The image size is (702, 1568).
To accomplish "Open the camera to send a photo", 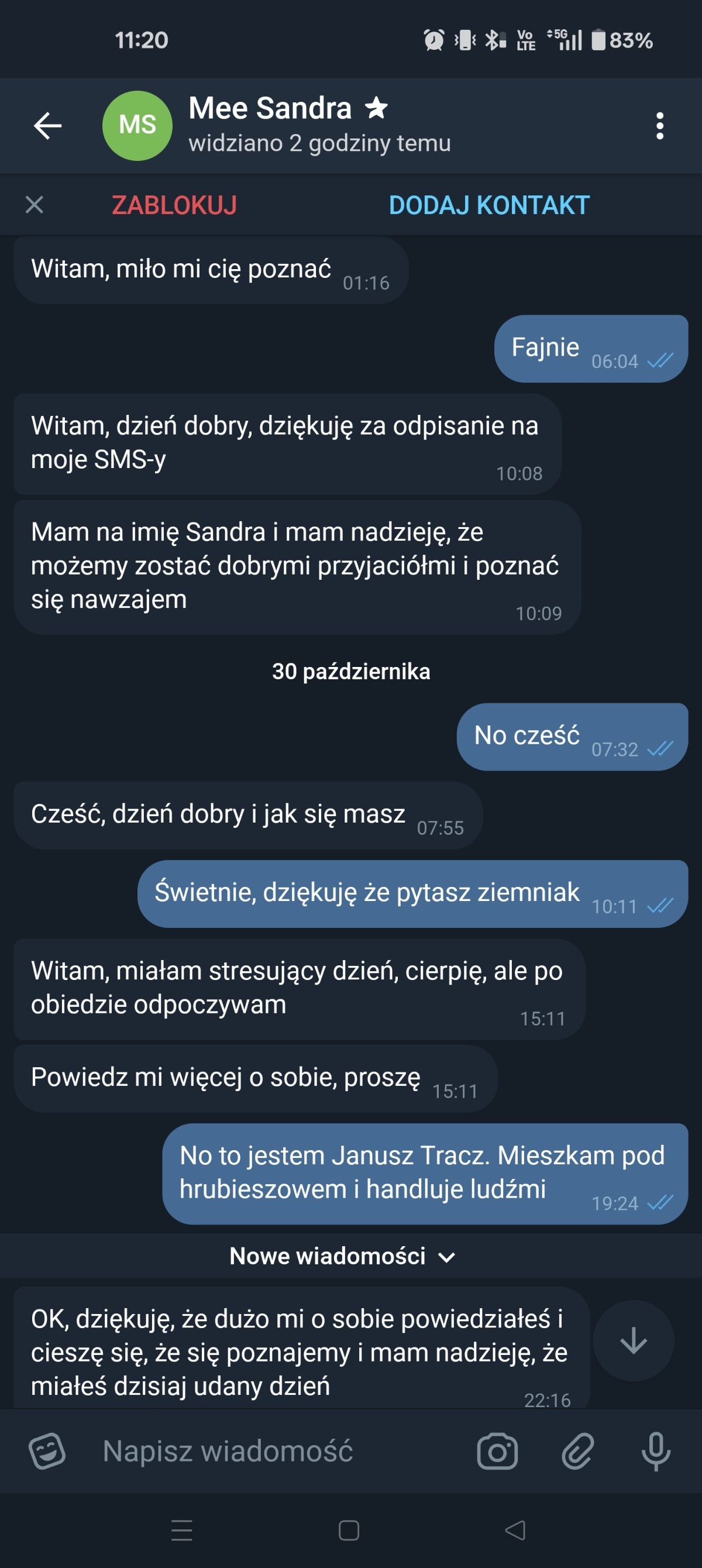I will pyautogui.click(x=497, y=1452).
